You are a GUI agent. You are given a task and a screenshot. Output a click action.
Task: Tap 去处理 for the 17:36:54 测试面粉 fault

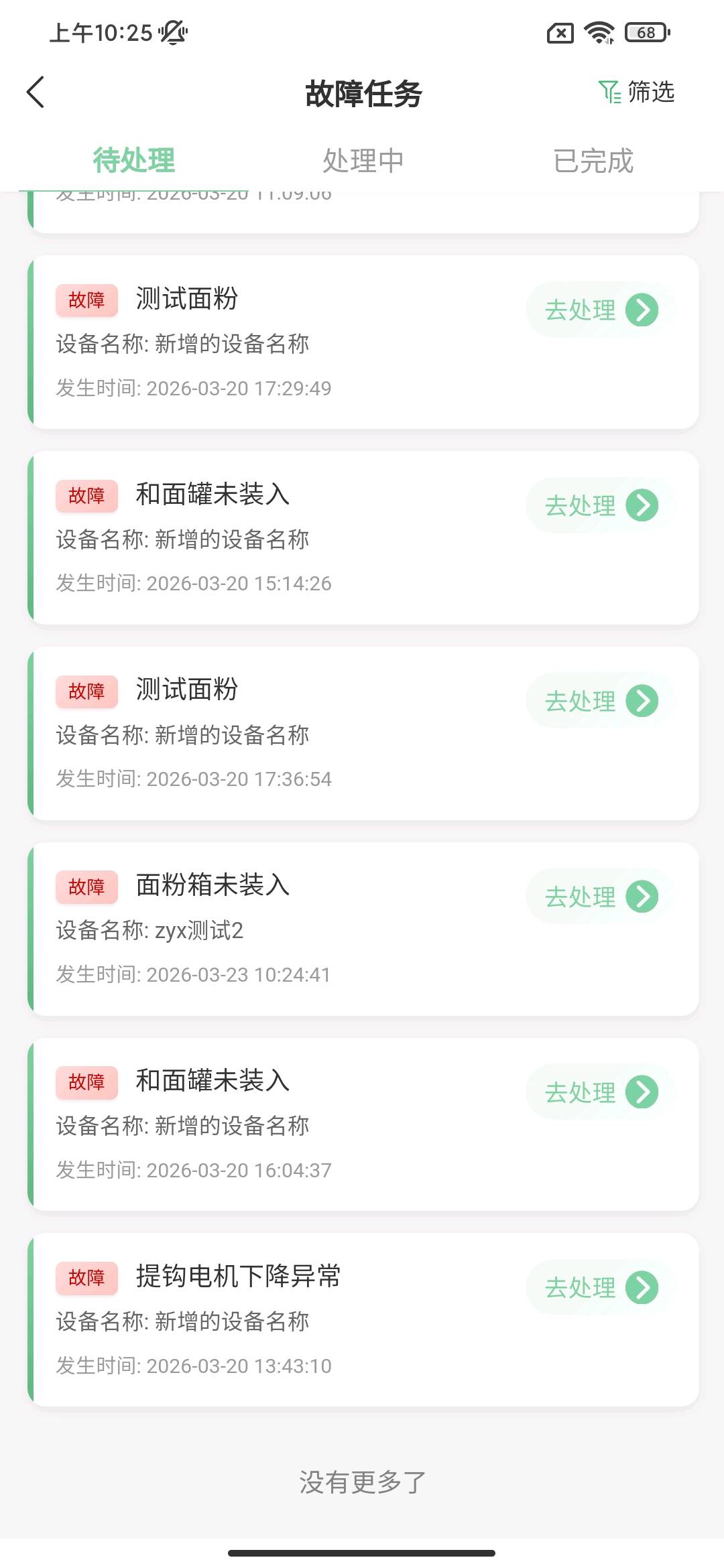point(601,702)
